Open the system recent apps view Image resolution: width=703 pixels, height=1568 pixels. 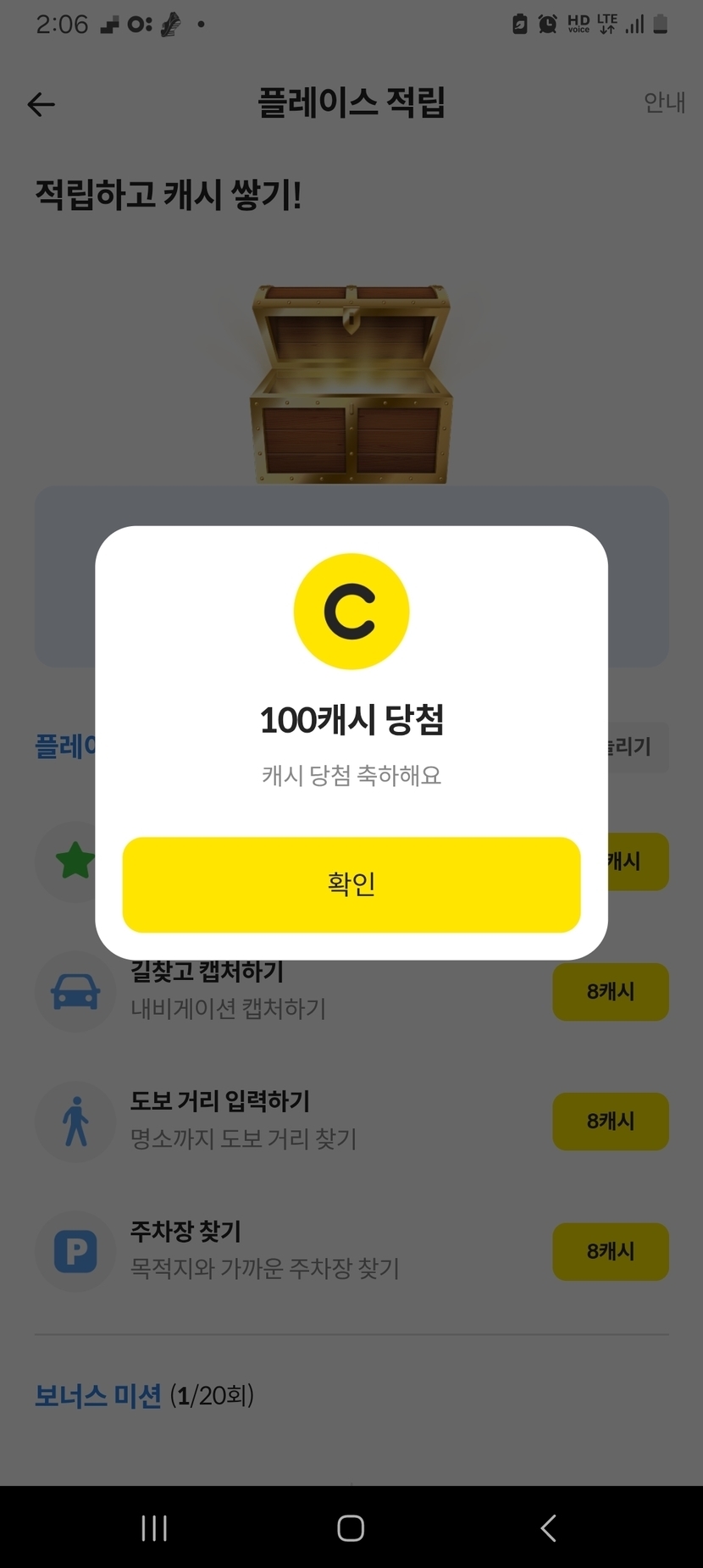[x=154, y=1527]
